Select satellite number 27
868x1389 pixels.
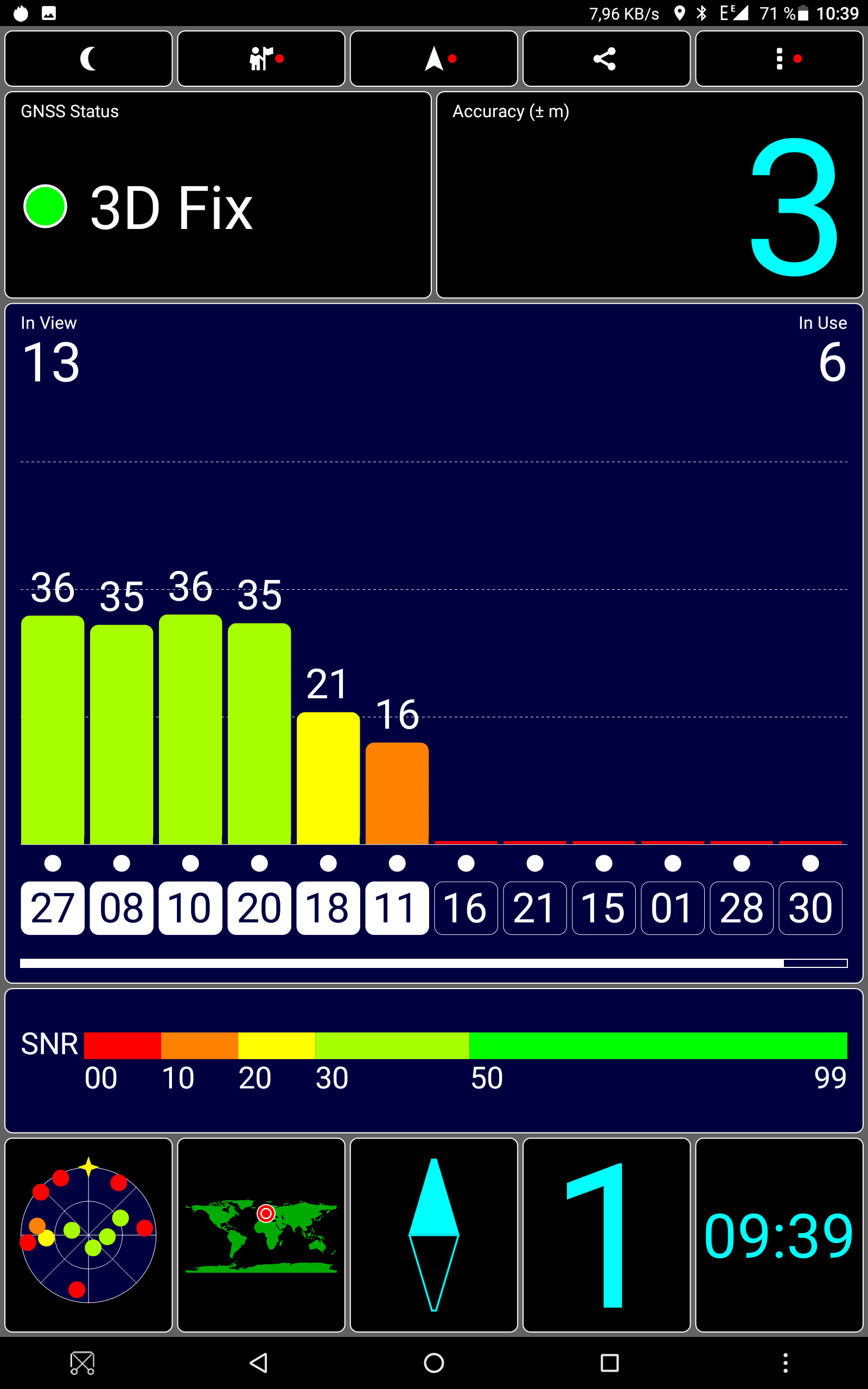(53, 908)
